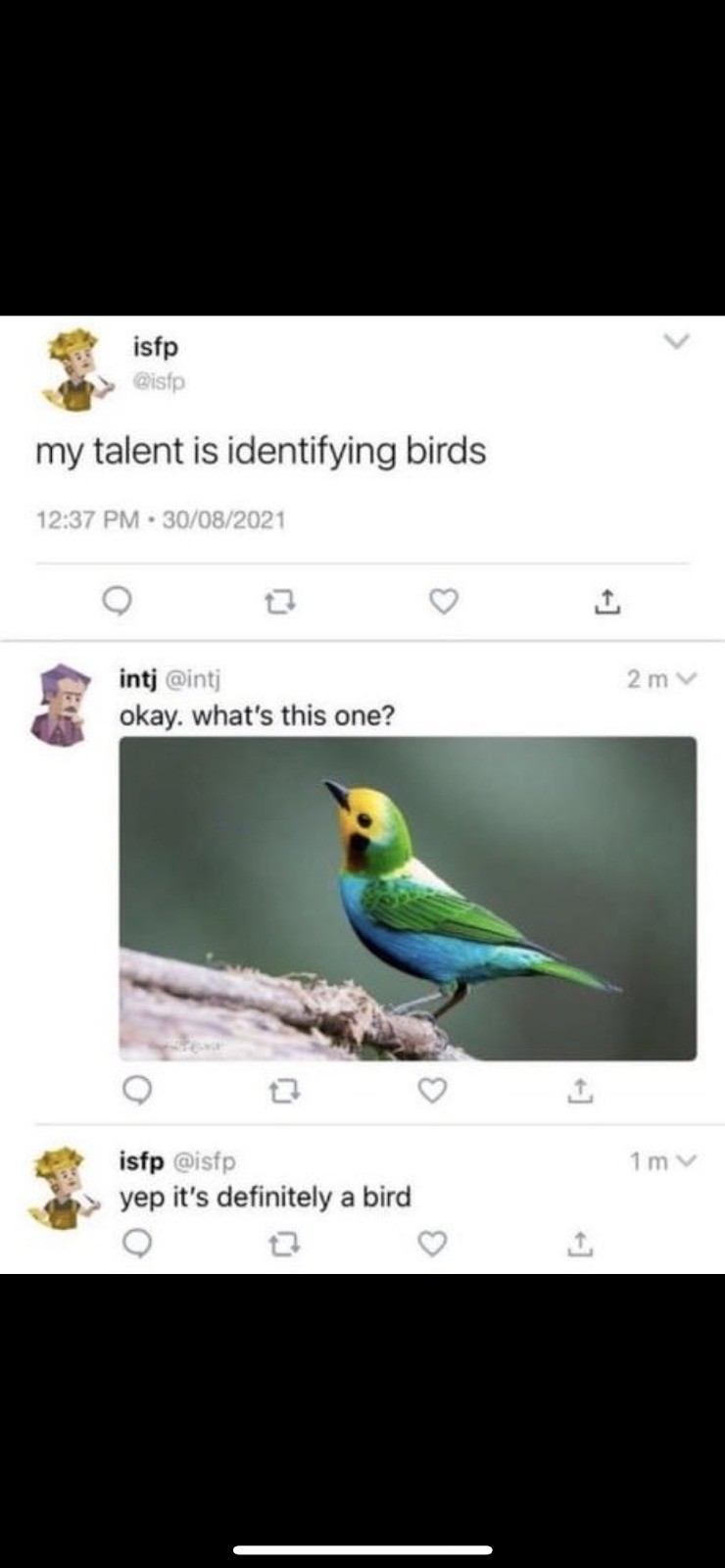
Task: Select the @intj username link
Action: tap(195, 678)
